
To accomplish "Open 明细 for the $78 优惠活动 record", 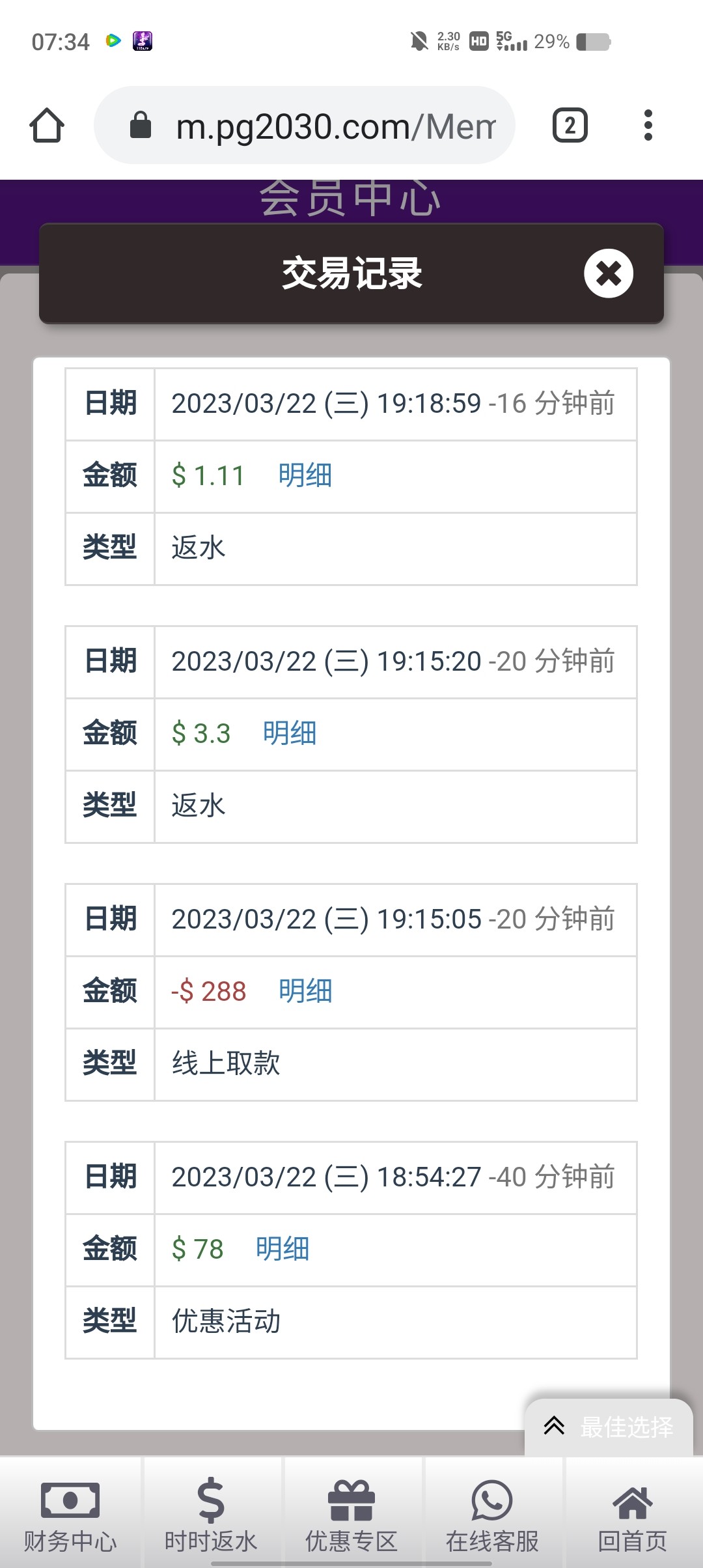I will [x=281, y=1249].
